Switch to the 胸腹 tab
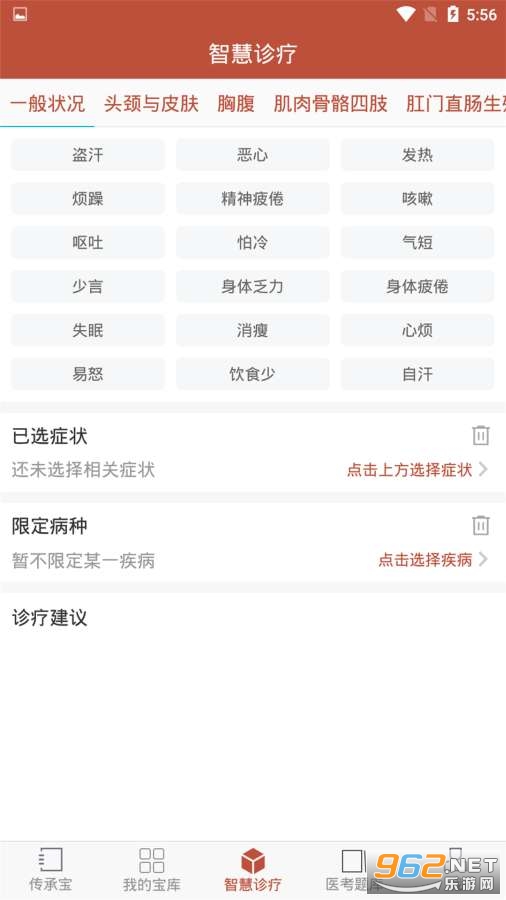The image size is (506, 900). click(236, 104)
